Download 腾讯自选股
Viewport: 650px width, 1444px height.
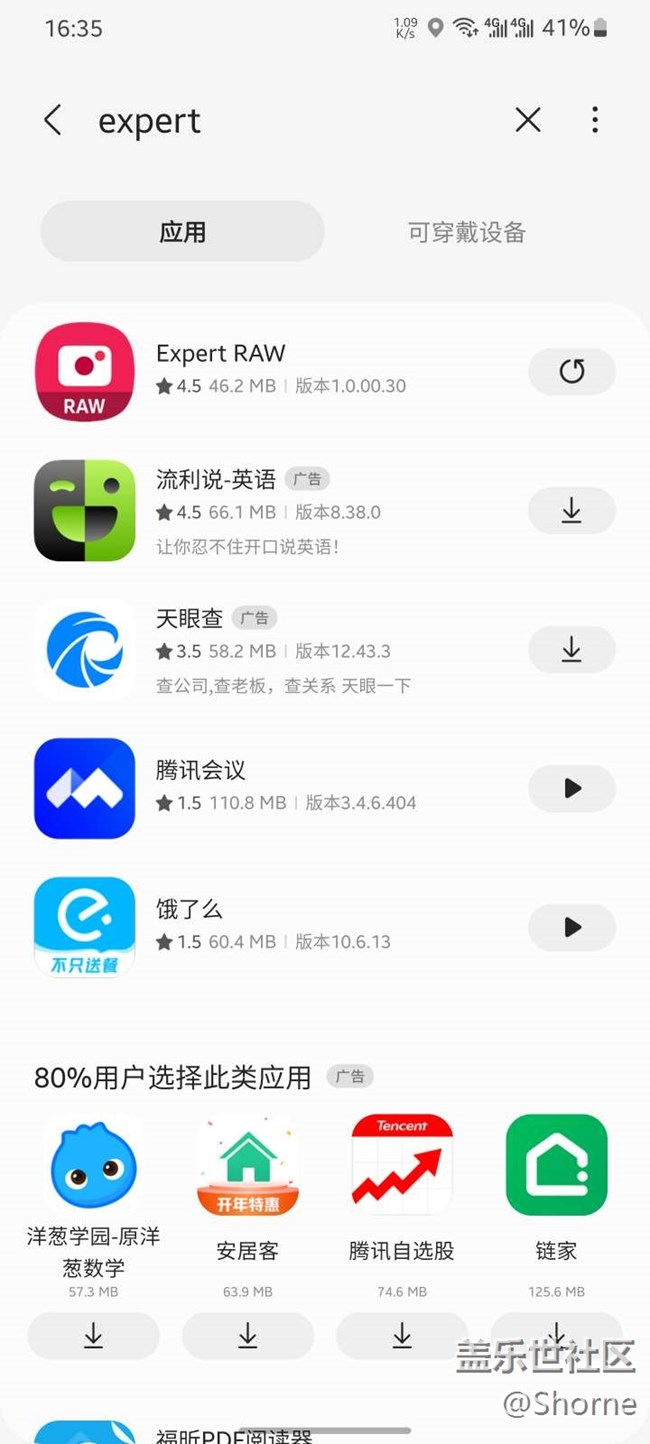(x=402, y=1336)
